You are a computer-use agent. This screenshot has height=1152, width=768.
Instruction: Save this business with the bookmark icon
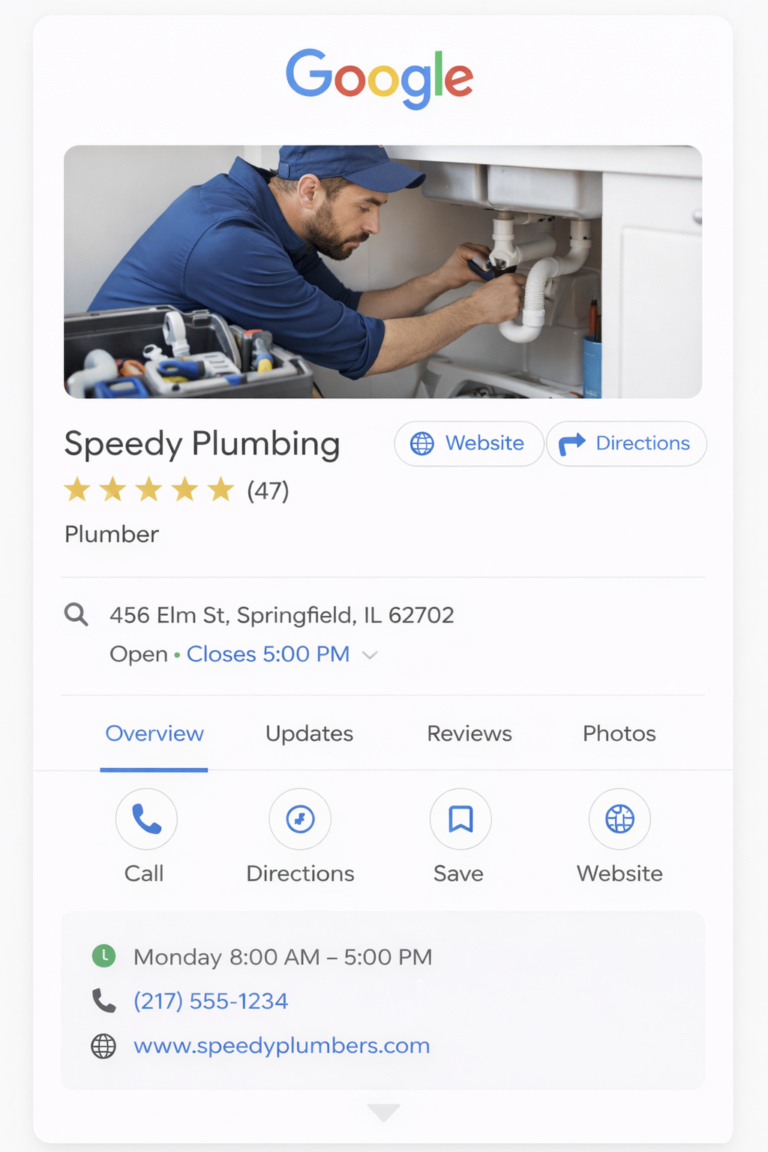(x=460, y=820)
